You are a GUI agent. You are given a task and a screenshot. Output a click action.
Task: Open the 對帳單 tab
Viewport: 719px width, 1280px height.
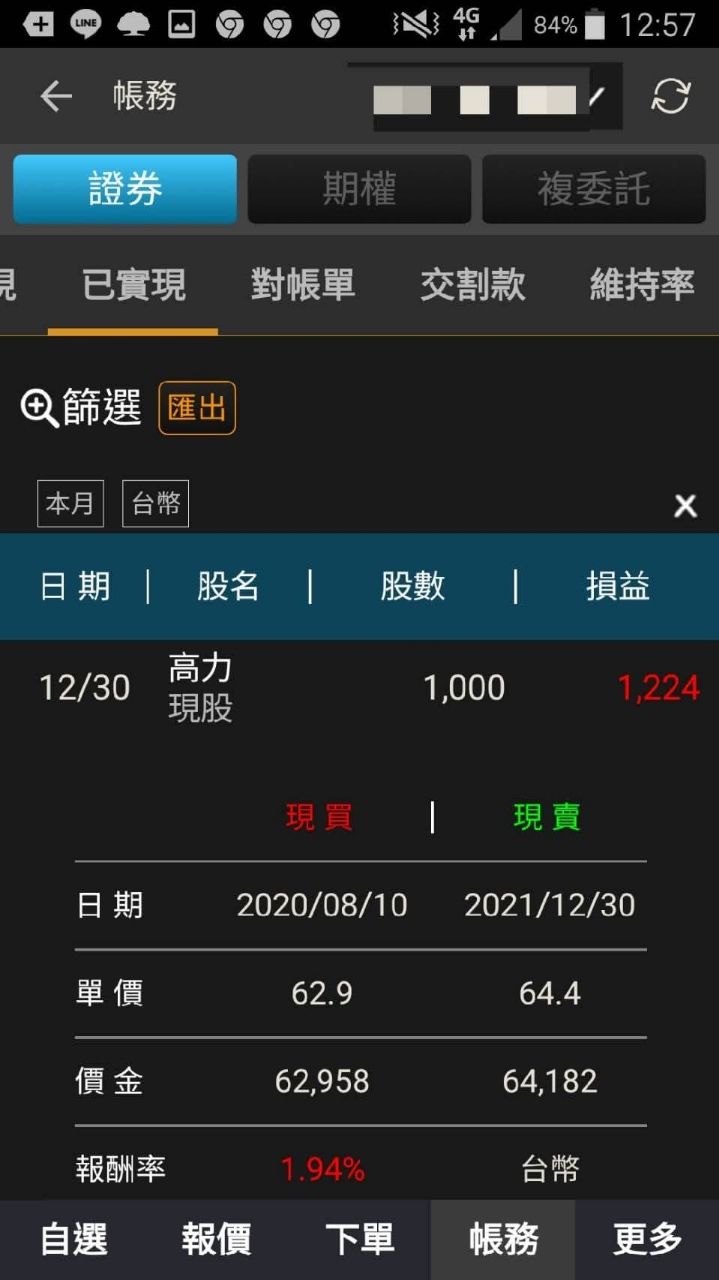(303, 286)
